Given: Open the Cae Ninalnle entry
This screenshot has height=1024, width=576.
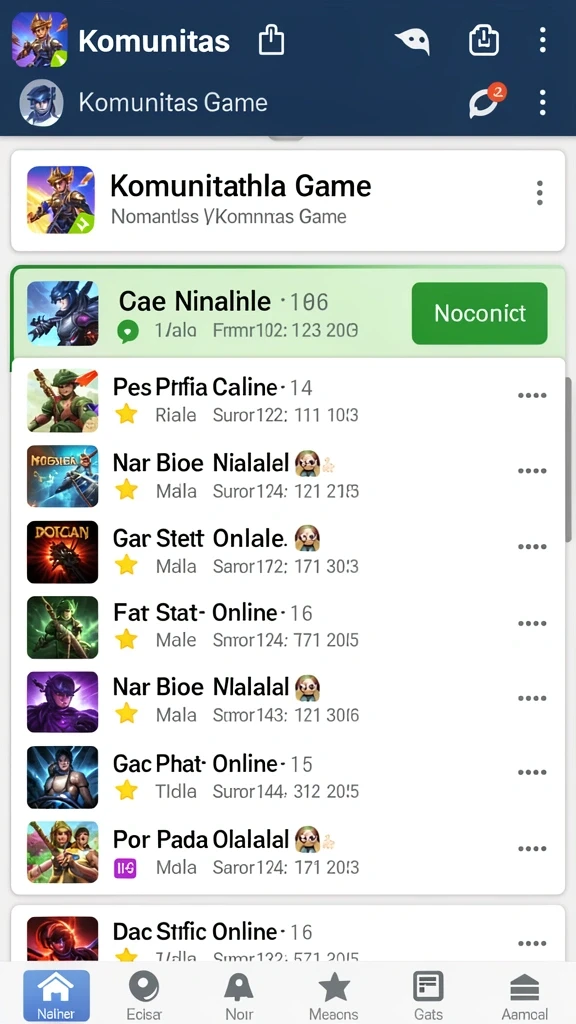Looking at the screenshot, I should tap(288, 313).
